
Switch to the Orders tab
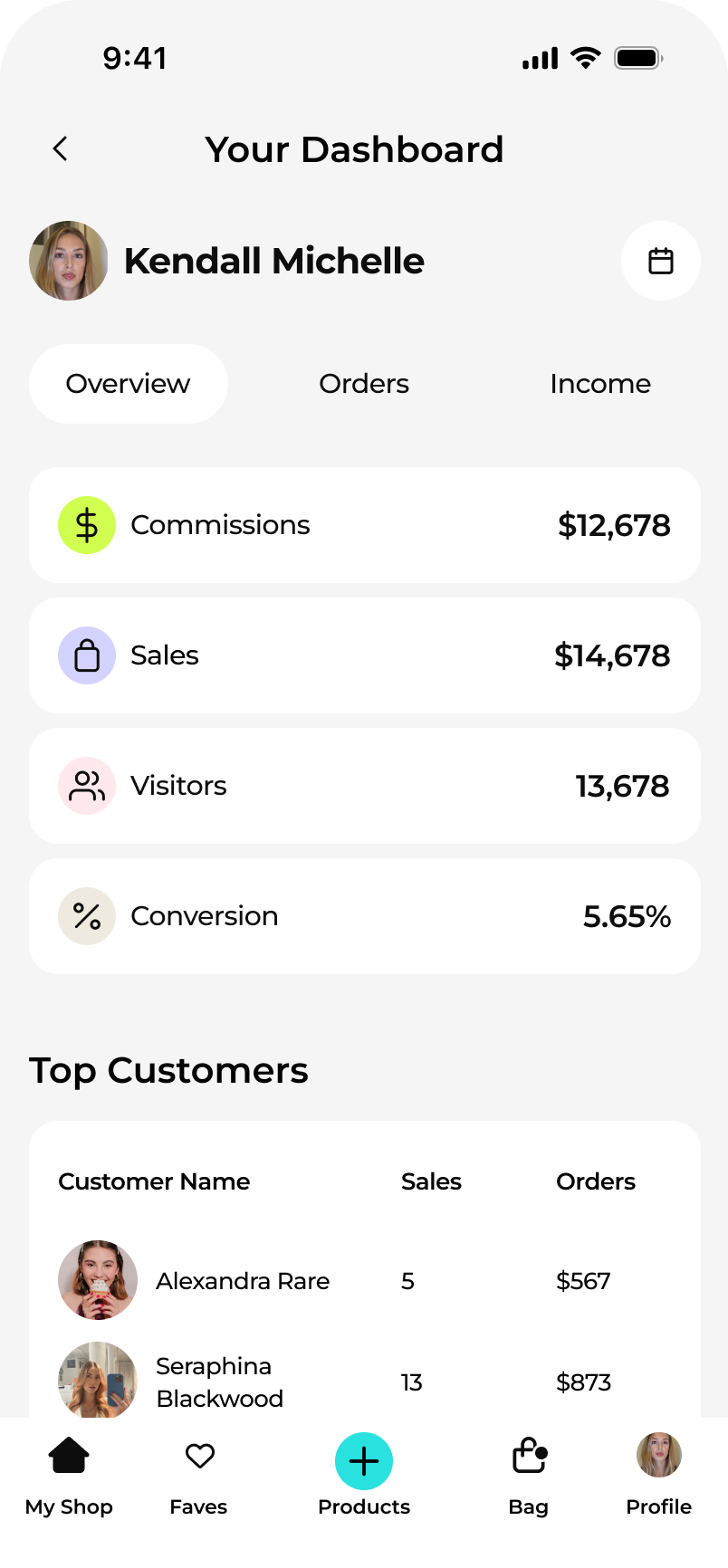(x=364, y=384)
